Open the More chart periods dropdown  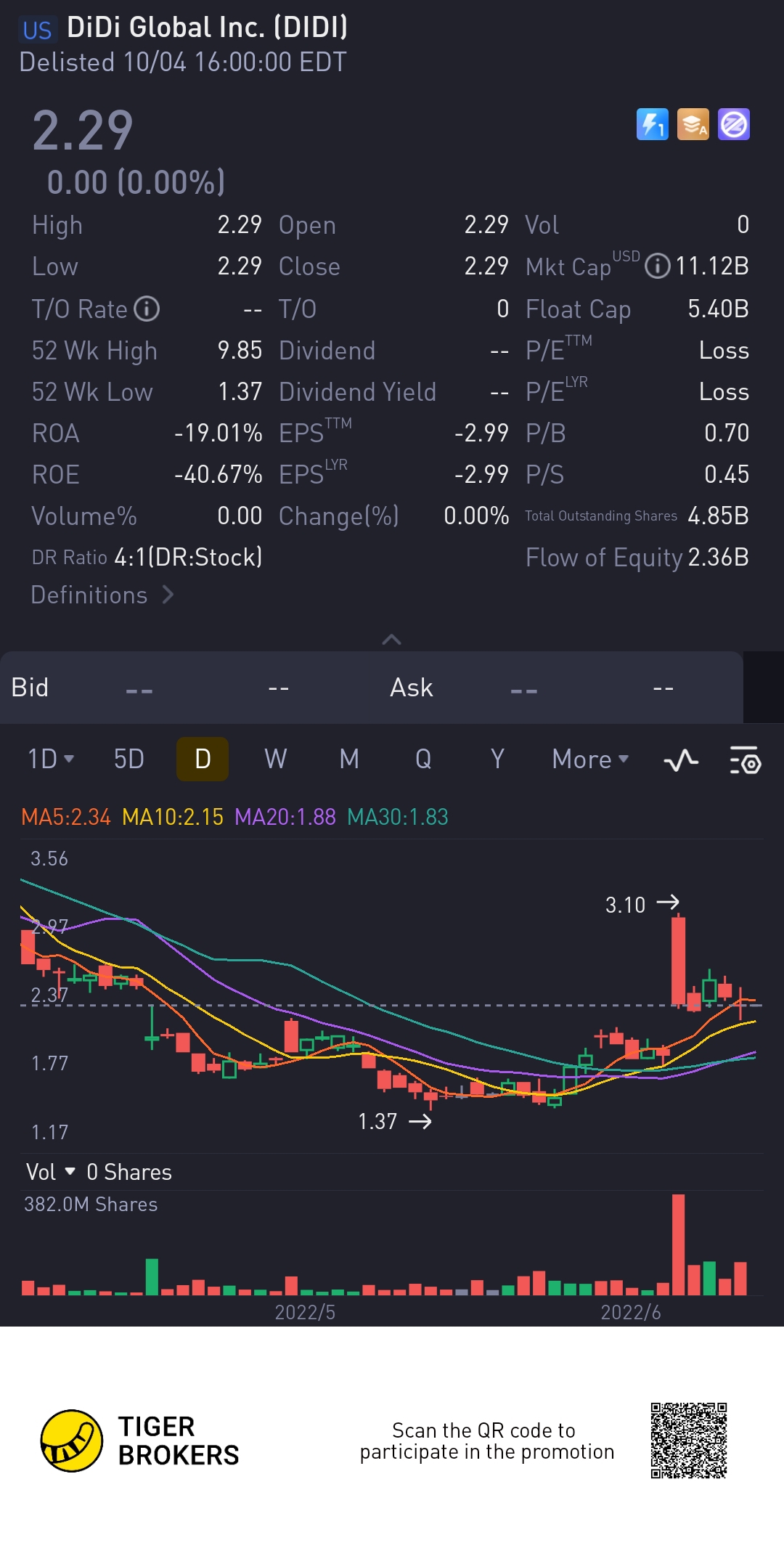tap(589, 759)
